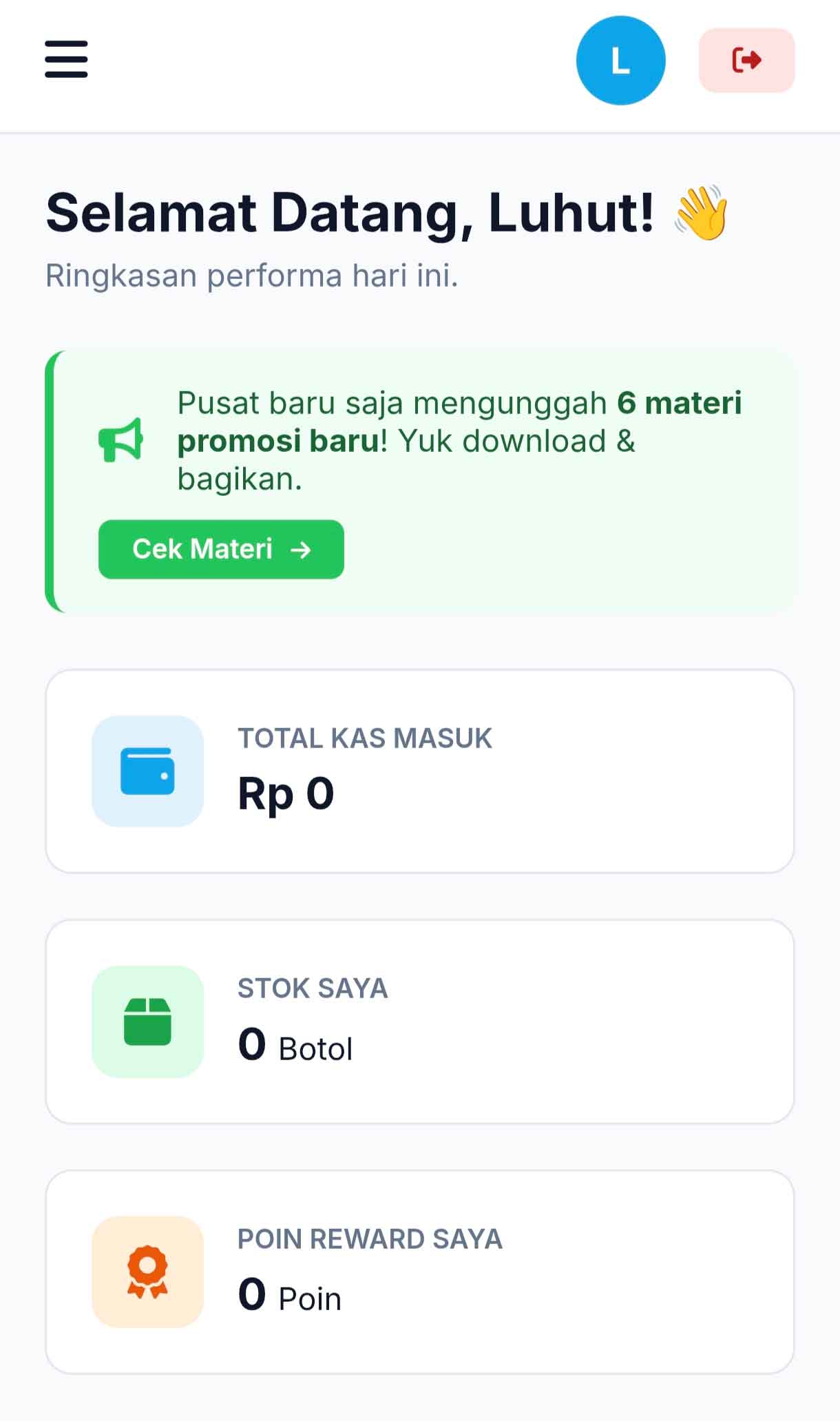Click the 0 Botol stock value
This screenshot has height=1421, width=840.
coord(297,1048)
